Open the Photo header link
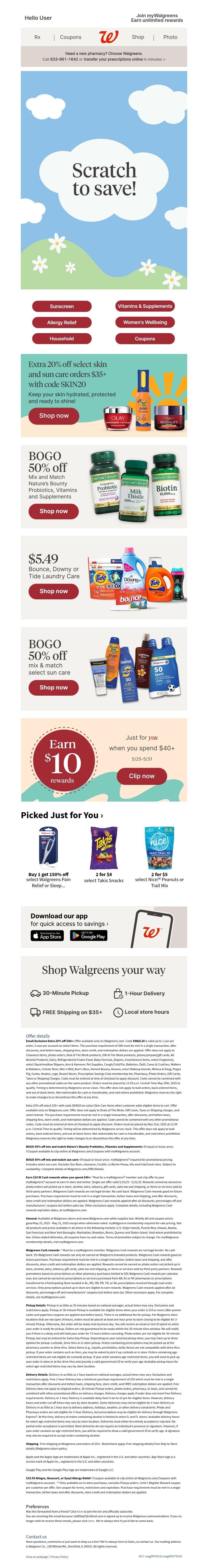This screenshot has height=1568, width=208. point(170,37)
